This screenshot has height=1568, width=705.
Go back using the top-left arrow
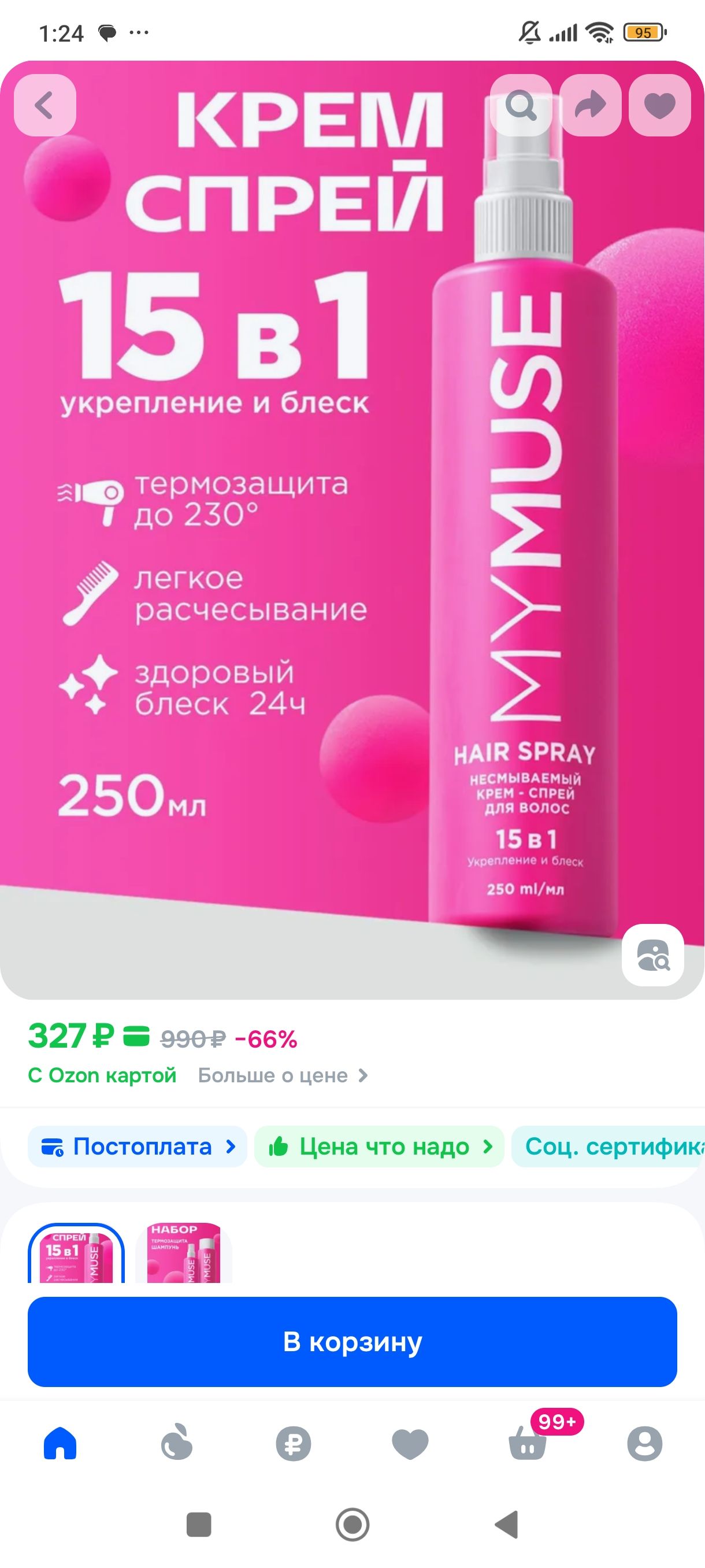click(x=44, y=105)
